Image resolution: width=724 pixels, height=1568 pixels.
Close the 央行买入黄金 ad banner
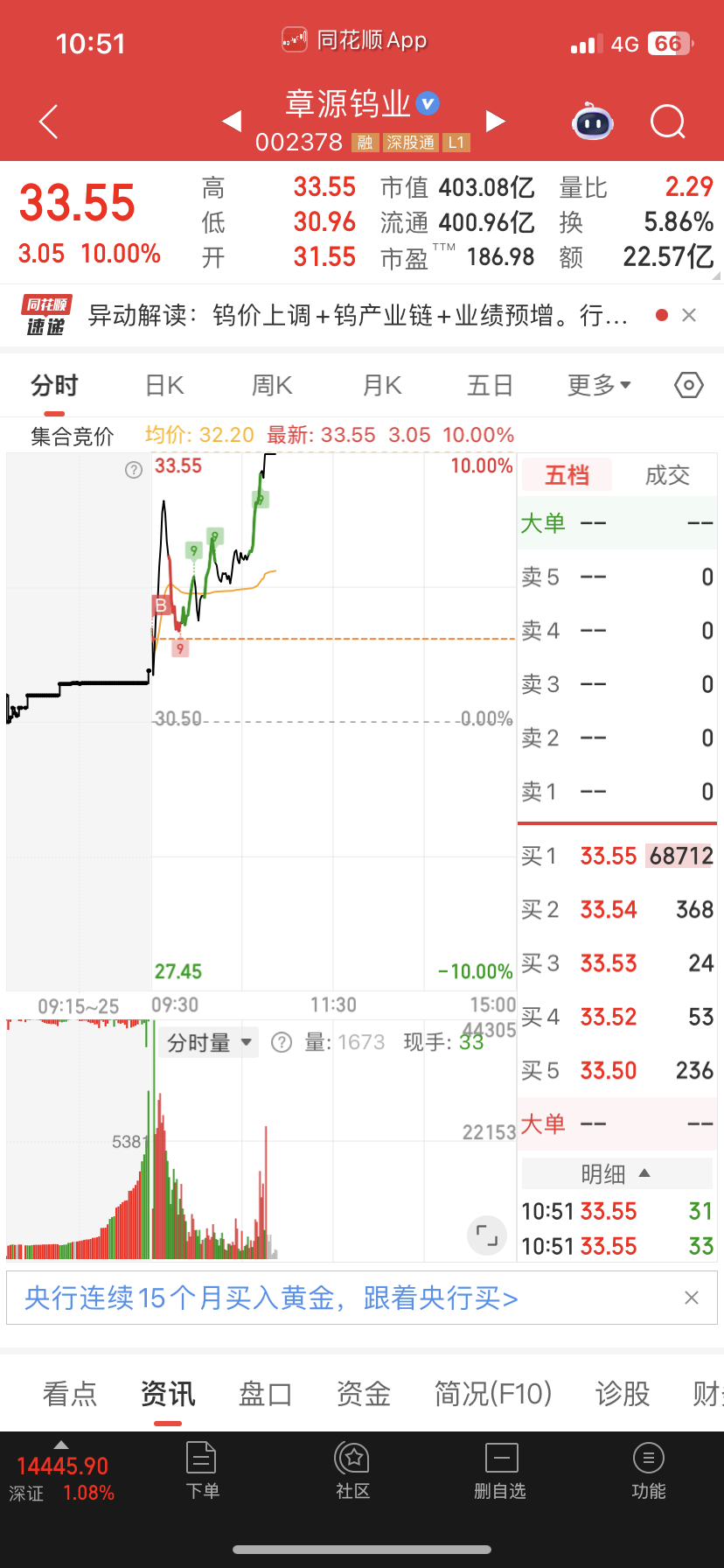(691, 1298)
